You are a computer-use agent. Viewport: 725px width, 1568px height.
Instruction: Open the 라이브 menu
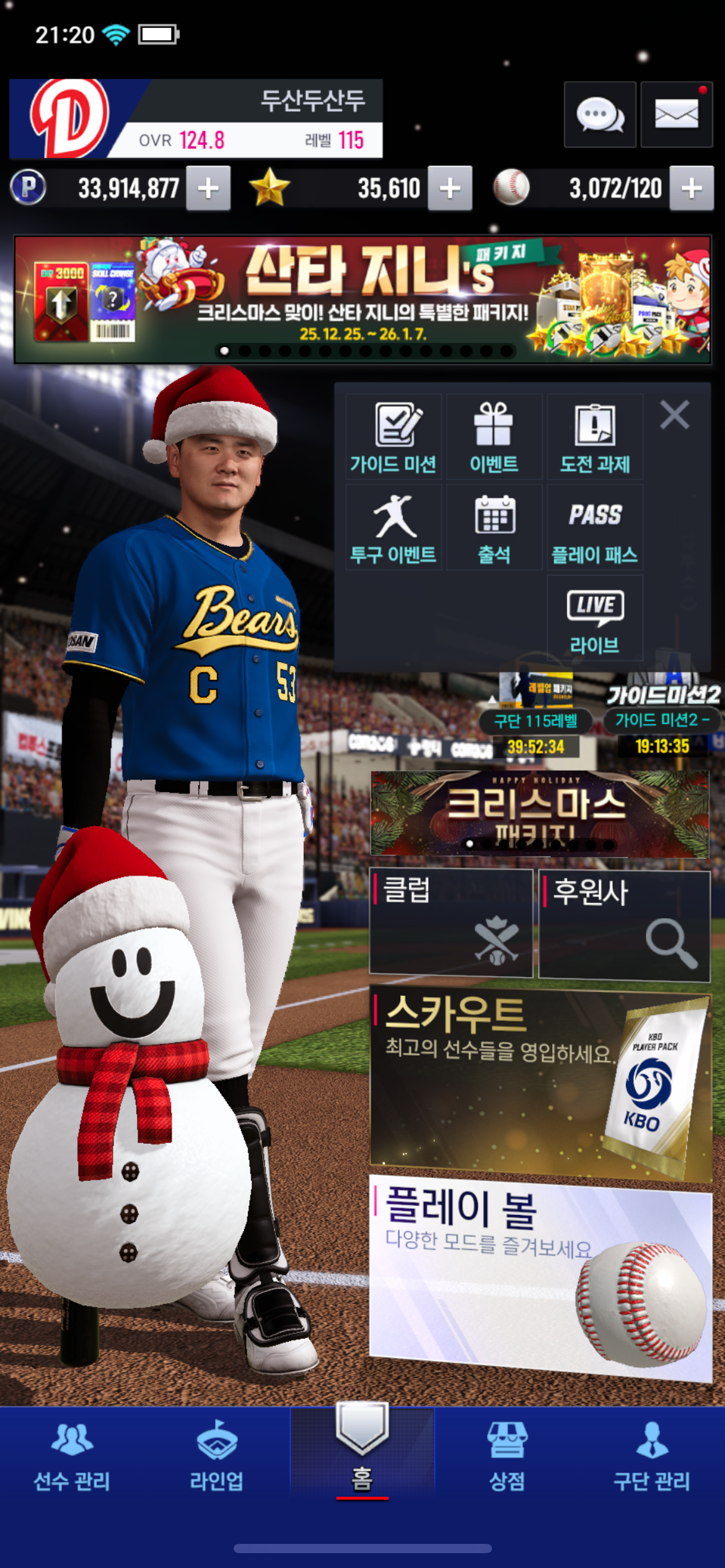(x=595, y=618)
